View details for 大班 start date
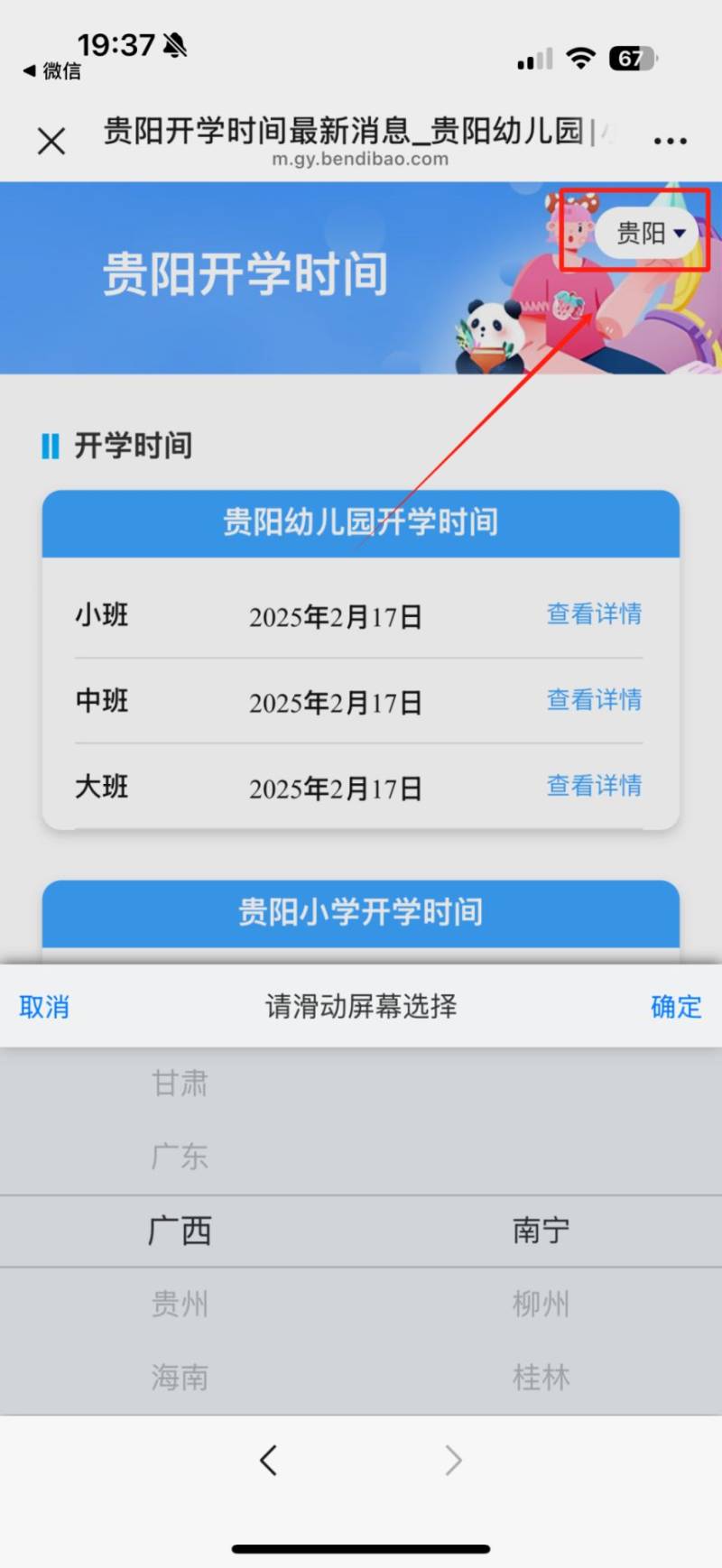The image size is (722, 1568). (x=594, y=786)
